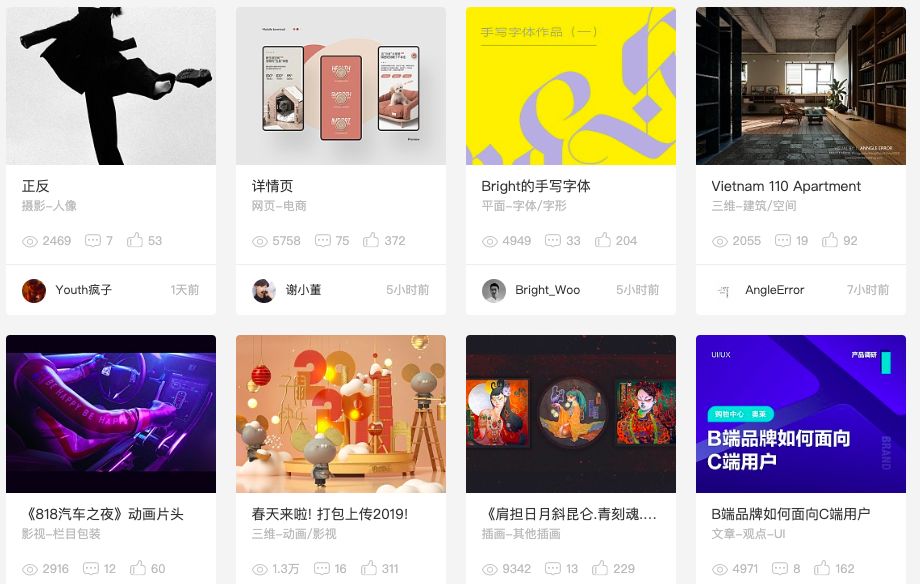Open the 详情页 project thumbnail

pyautogui.click(x=340, y=86)
